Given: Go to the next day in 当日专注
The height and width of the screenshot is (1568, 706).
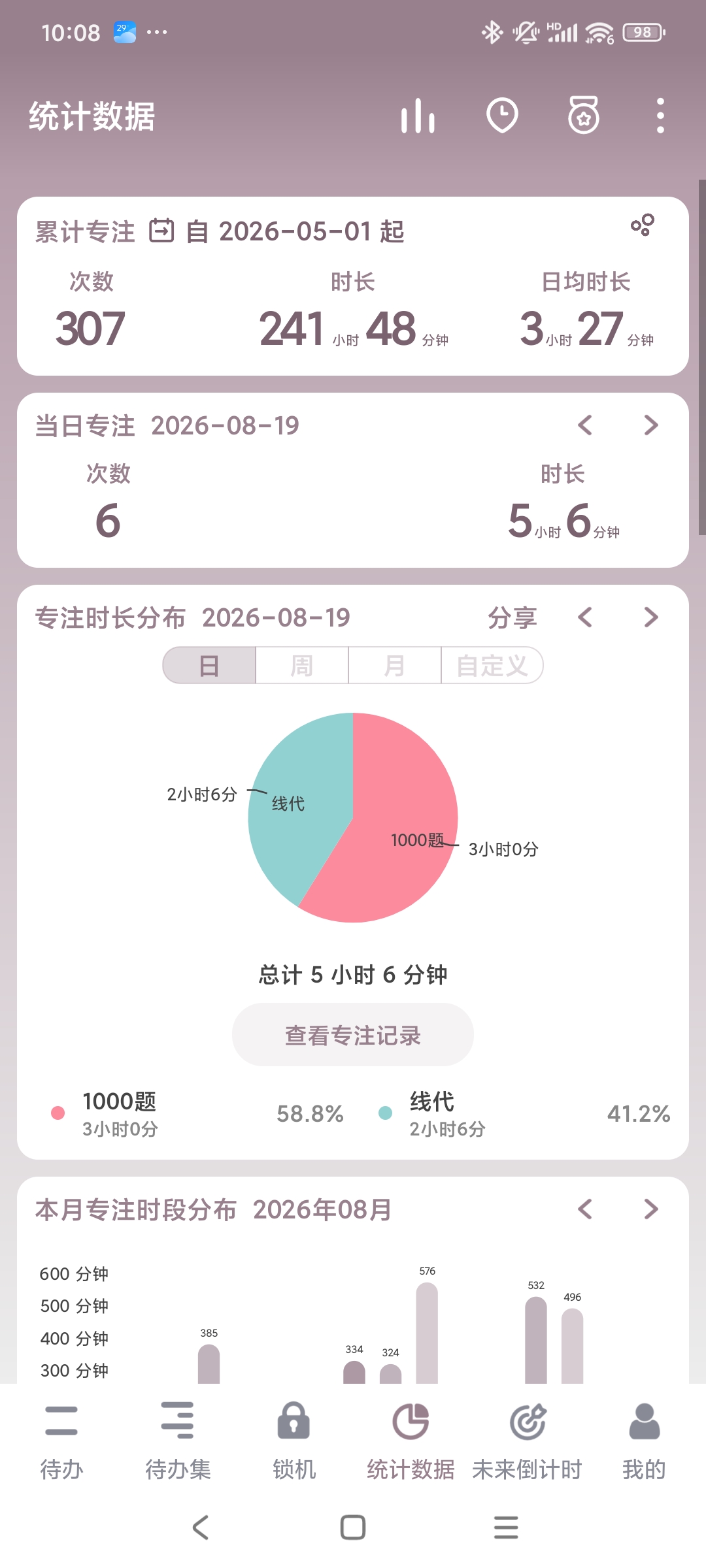Looking at the screenshot, I should [x=650, y=425].
